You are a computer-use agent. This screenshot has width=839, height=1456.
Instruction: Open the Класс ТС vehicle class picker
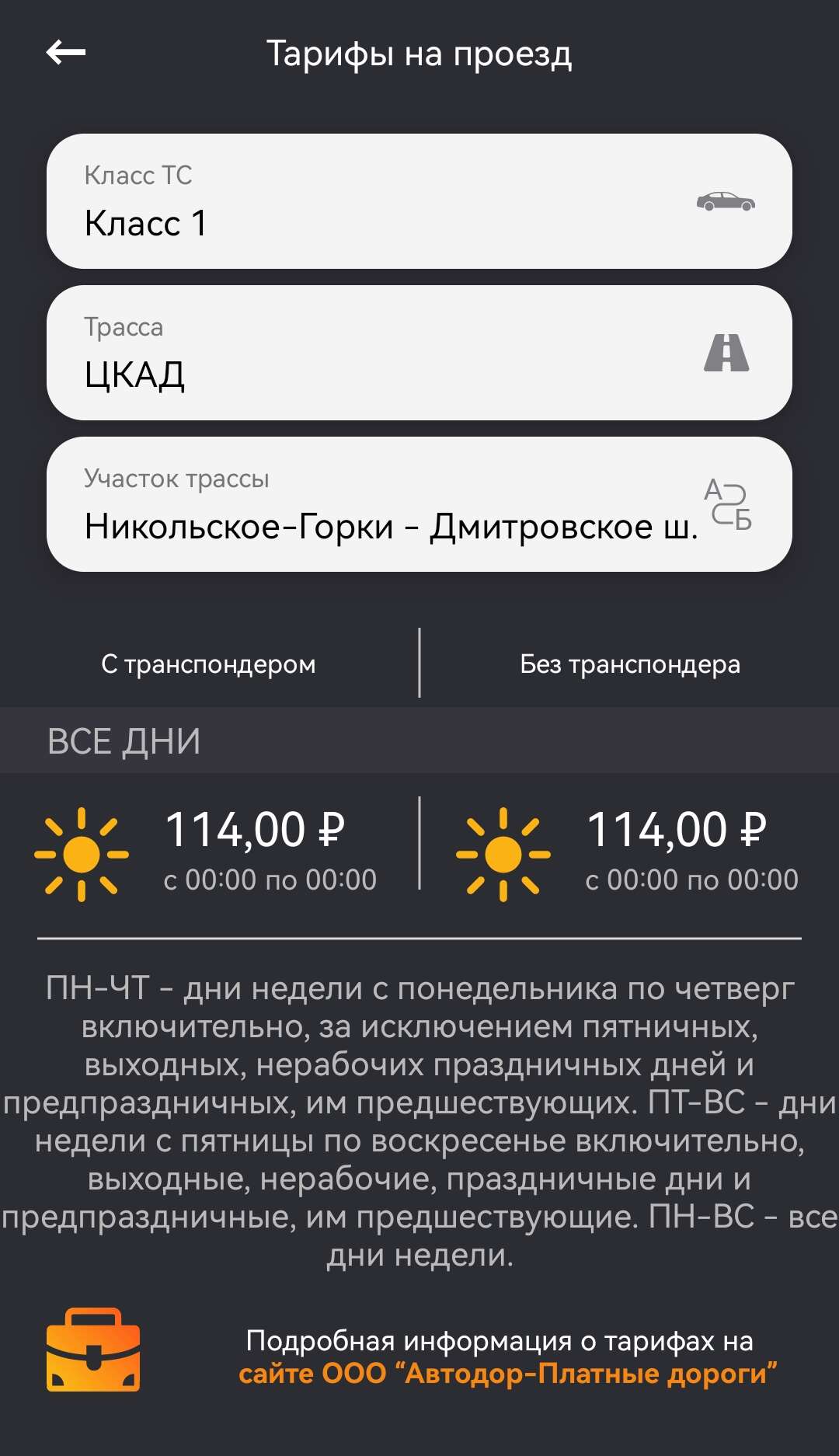tap(419, 201)
